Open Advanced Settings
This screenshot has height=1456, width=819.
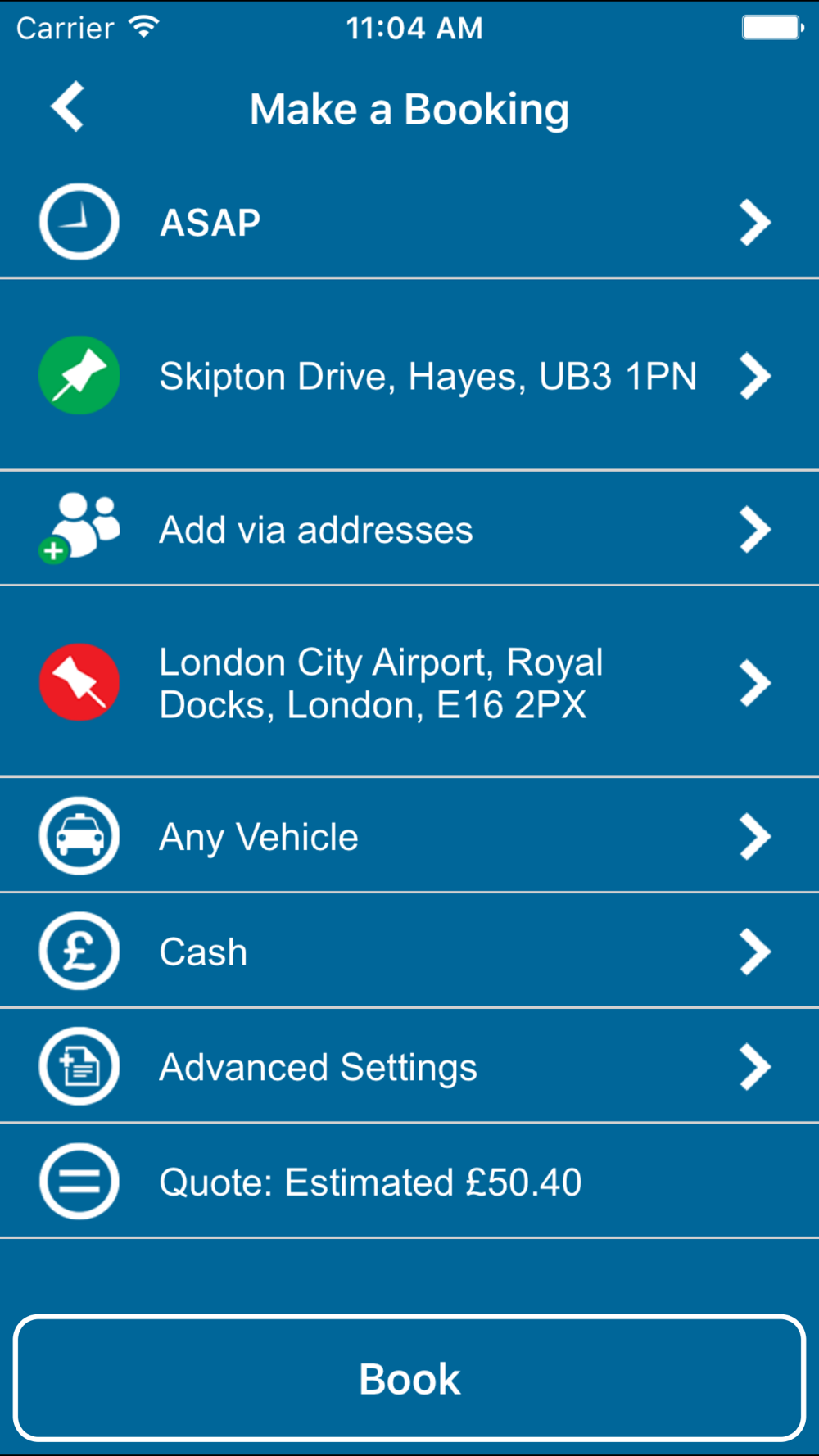[x=409, y=1066]
